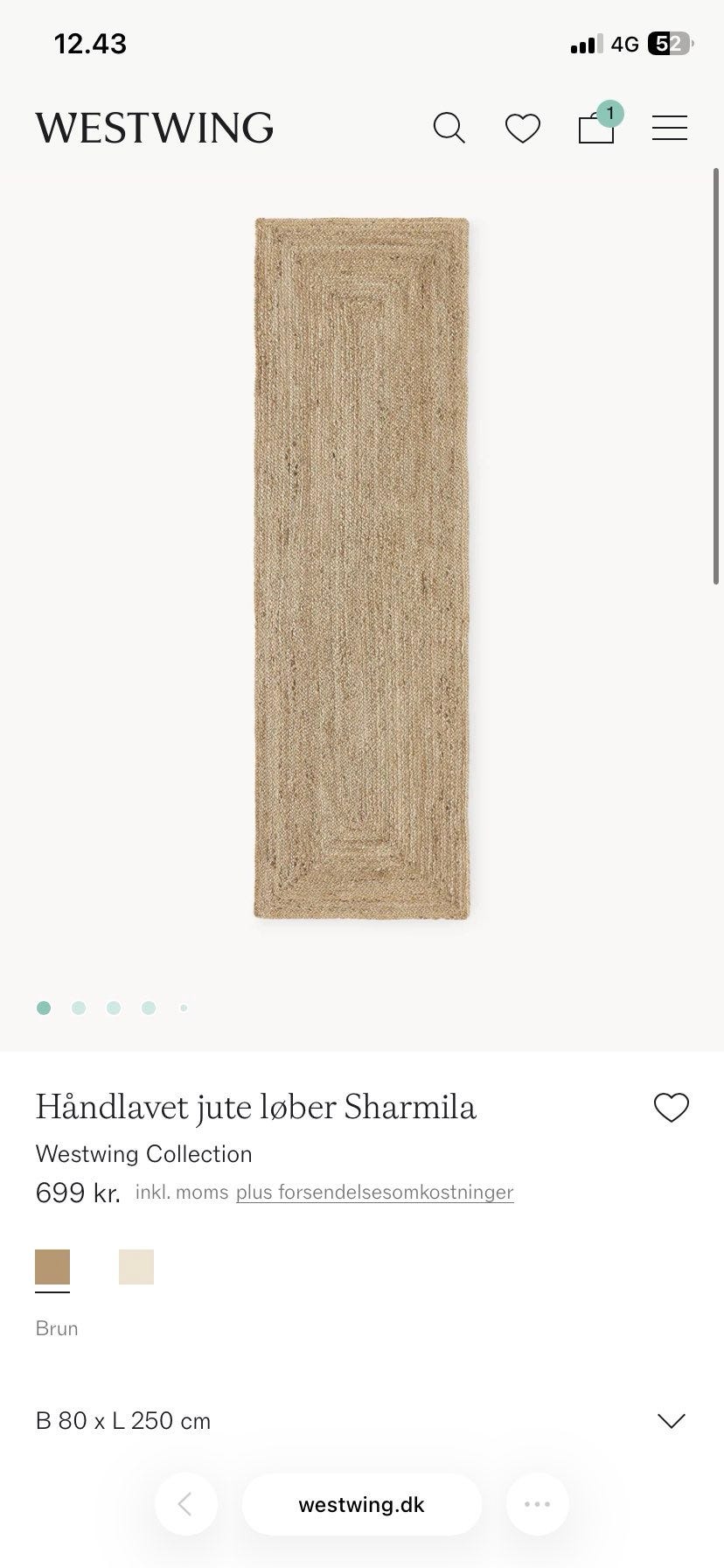Viewport: 724px width, 1568px height.
Task: Open the hamburger menu
Action: coord(669,128)
